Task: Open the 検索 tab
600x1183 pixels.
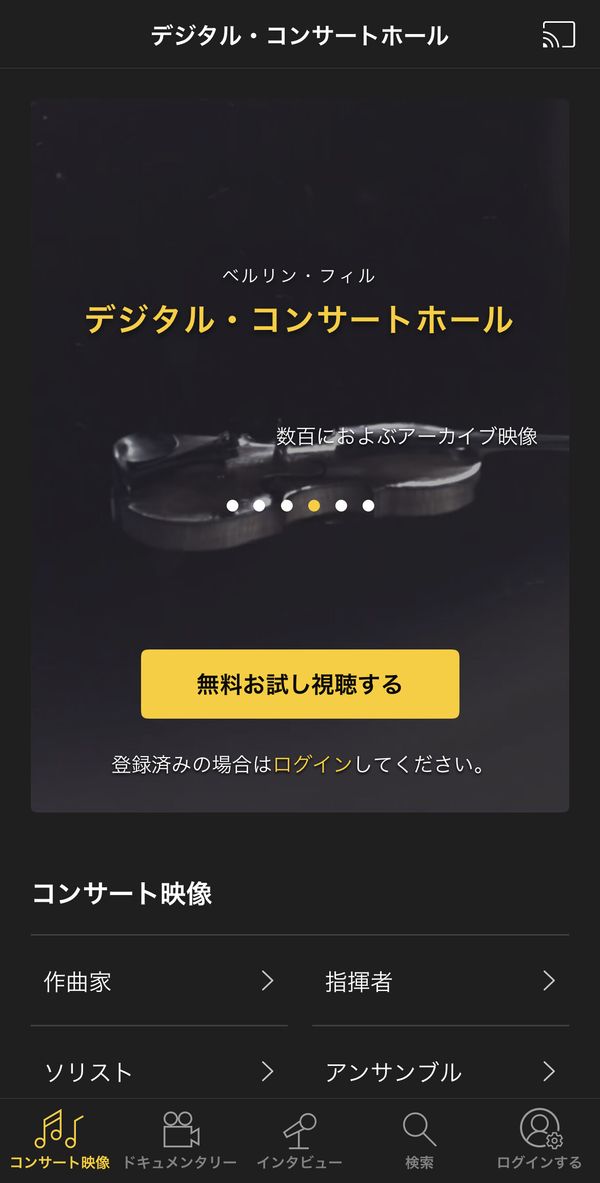Action: click(x=420, y=1141)
